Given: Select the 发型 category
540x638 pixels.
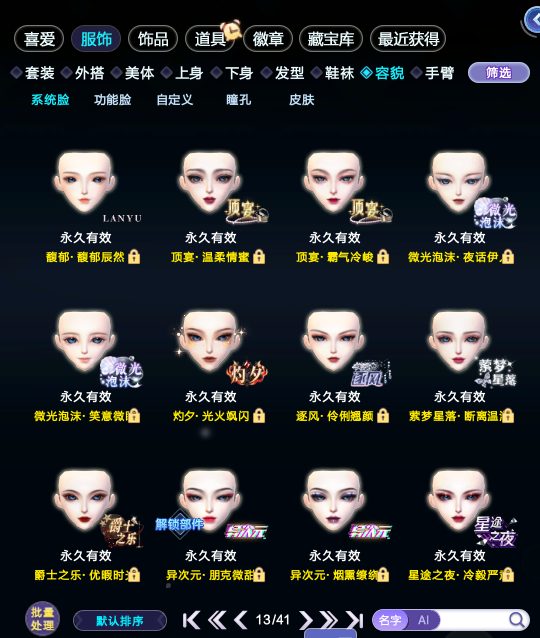Looking at the screenshot, I should click(283, 73).
